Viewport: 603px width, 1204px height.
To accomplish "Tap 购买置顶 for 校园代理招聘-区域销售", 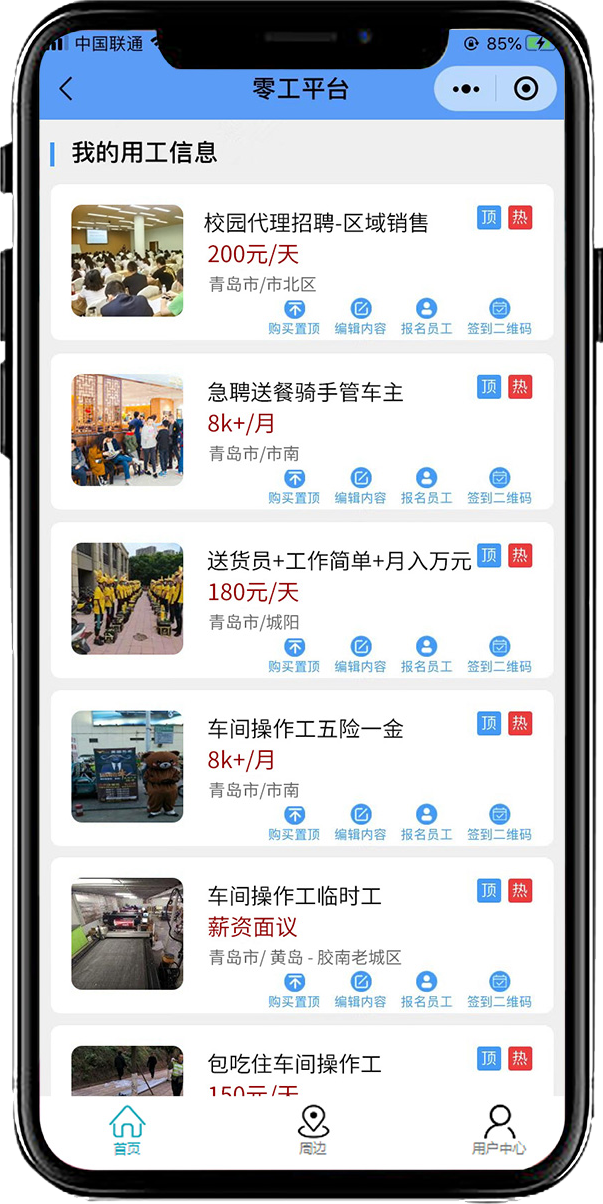I will click(x=294, y=317).
